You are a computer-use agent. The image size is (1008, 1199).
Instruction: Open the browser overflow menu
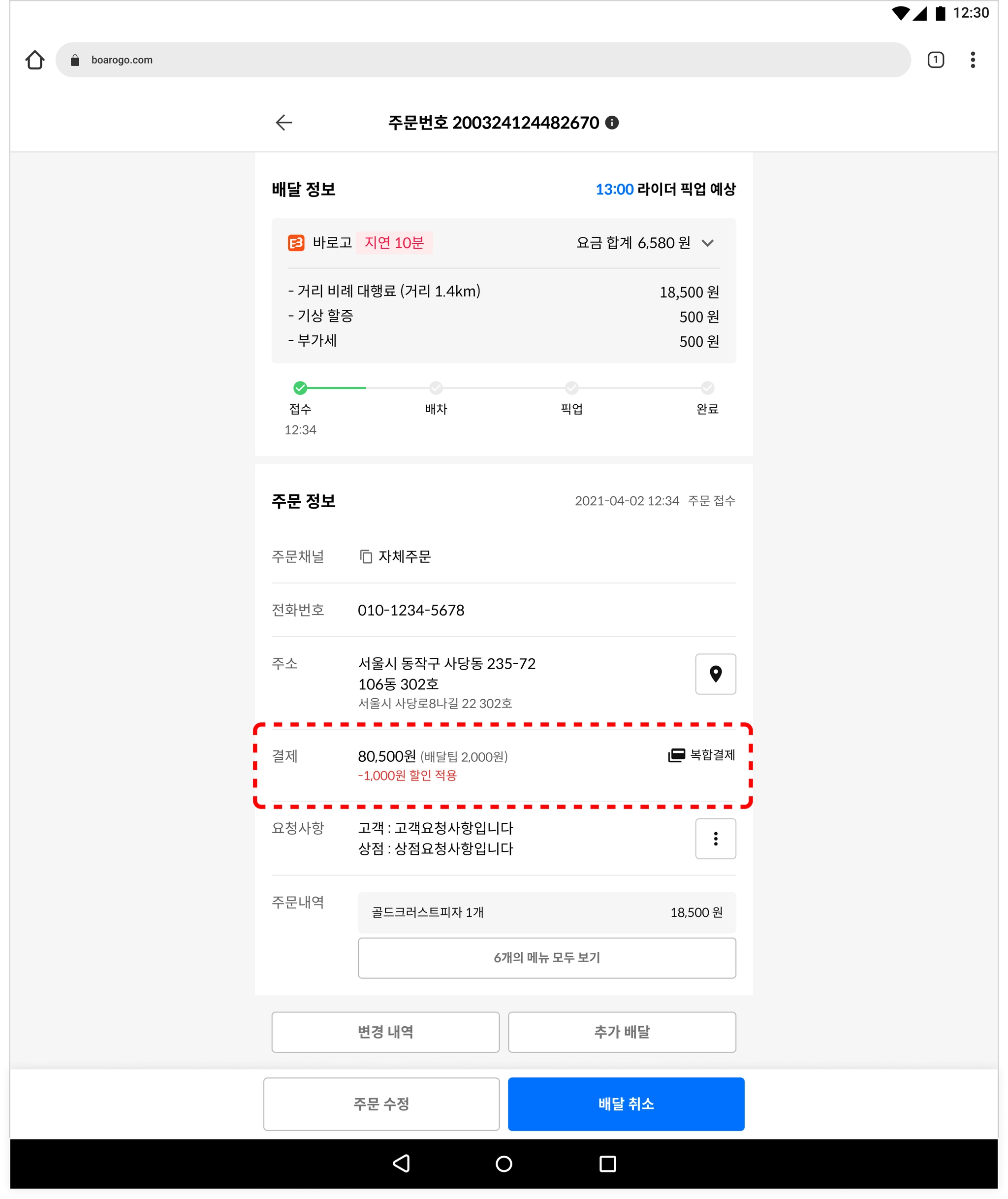click(973, 60)
